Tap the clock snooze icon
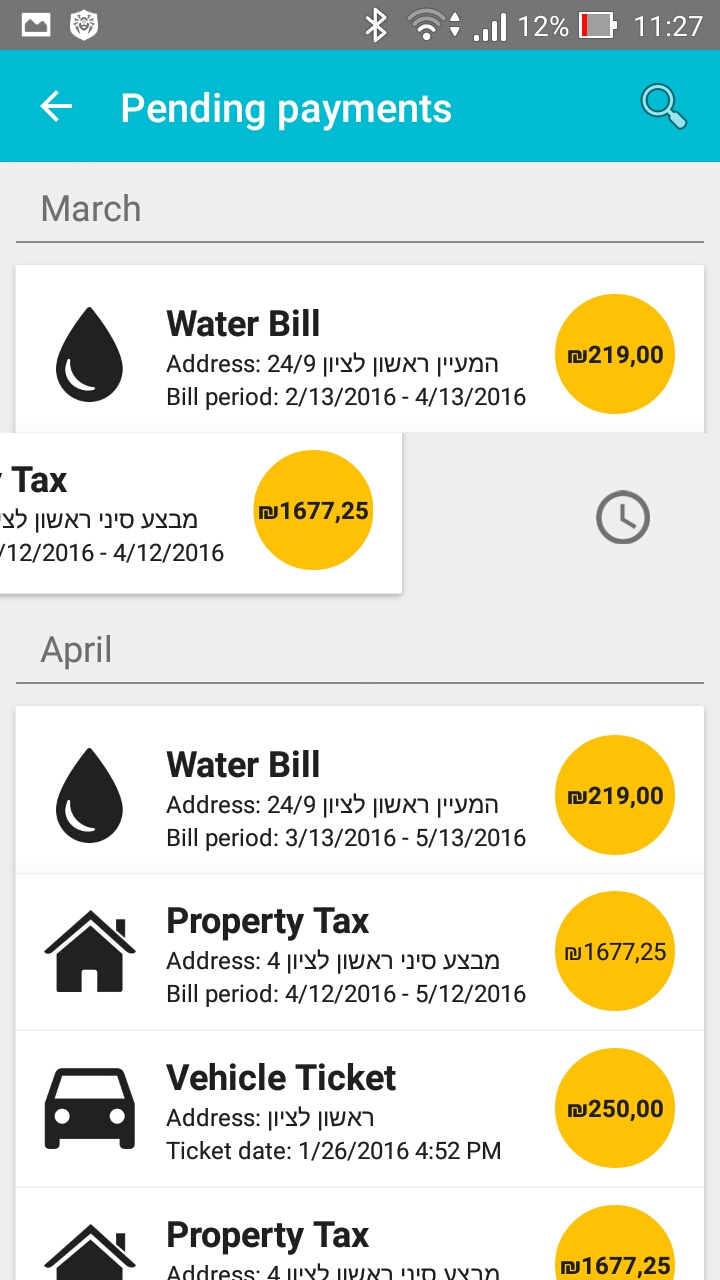 coord(622,518)
